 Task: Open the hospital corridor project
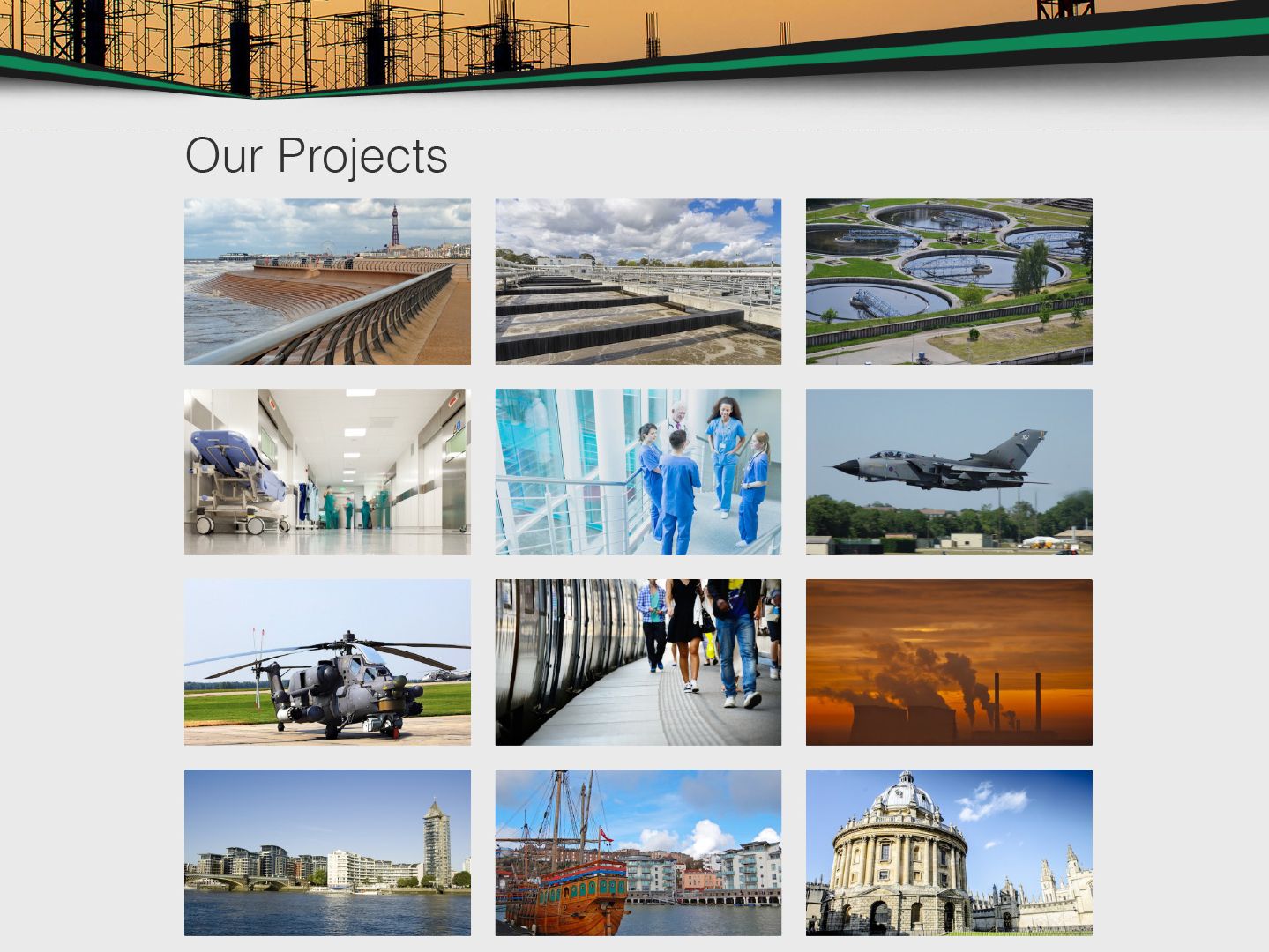(327, 472)
